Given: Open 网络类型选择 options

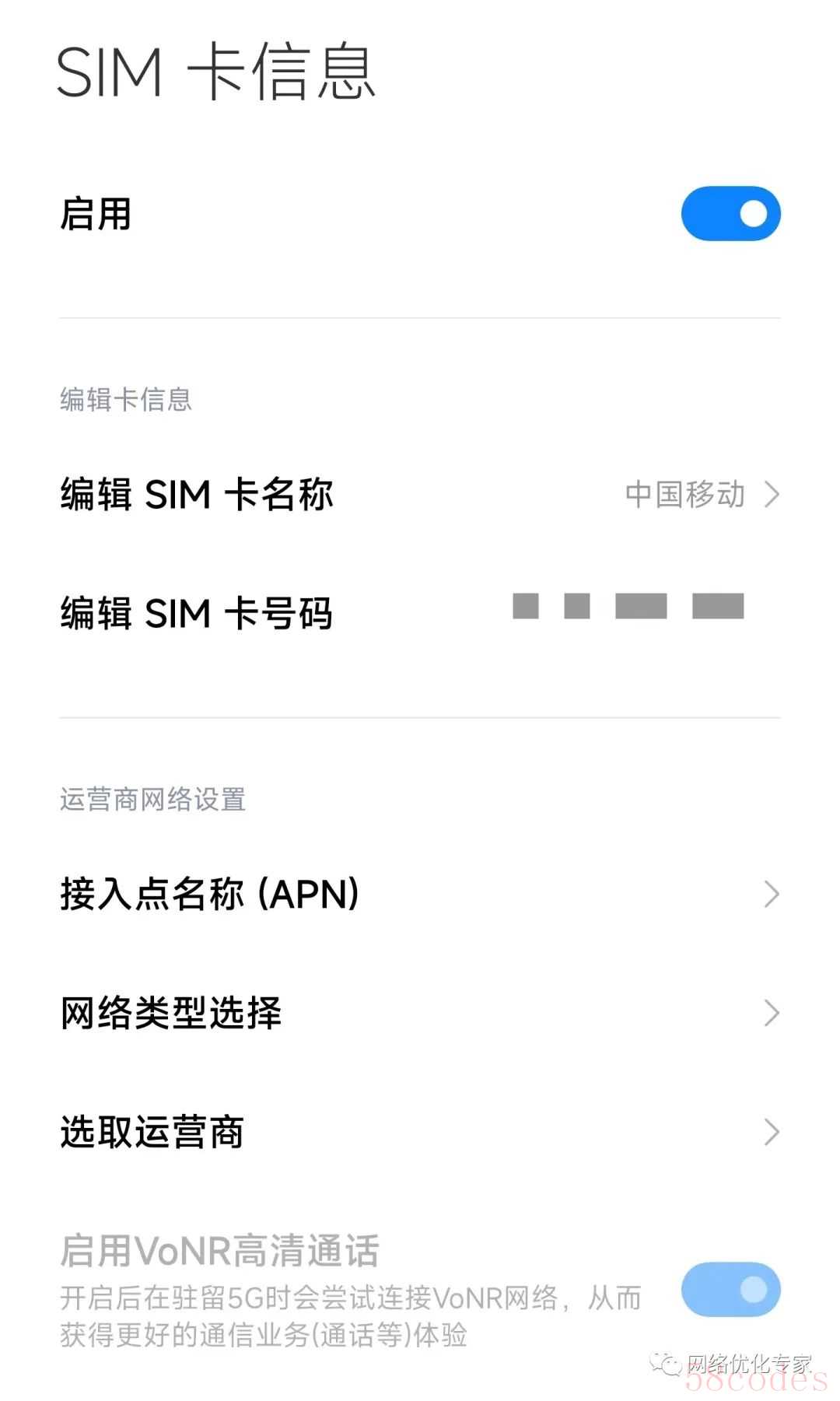Looking at the screenshot, I should 420,1013.
